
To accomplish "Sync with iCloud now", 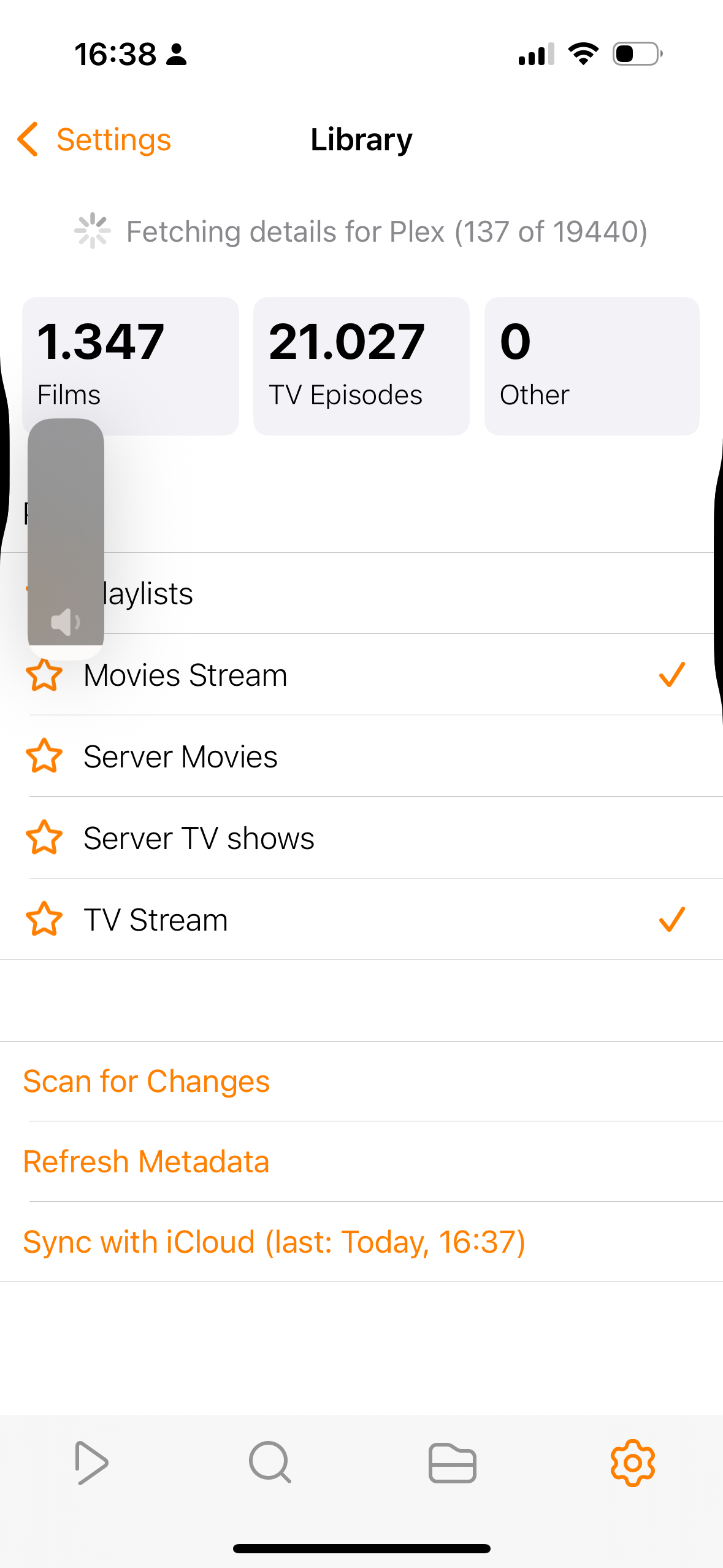I will [274, 1242].
